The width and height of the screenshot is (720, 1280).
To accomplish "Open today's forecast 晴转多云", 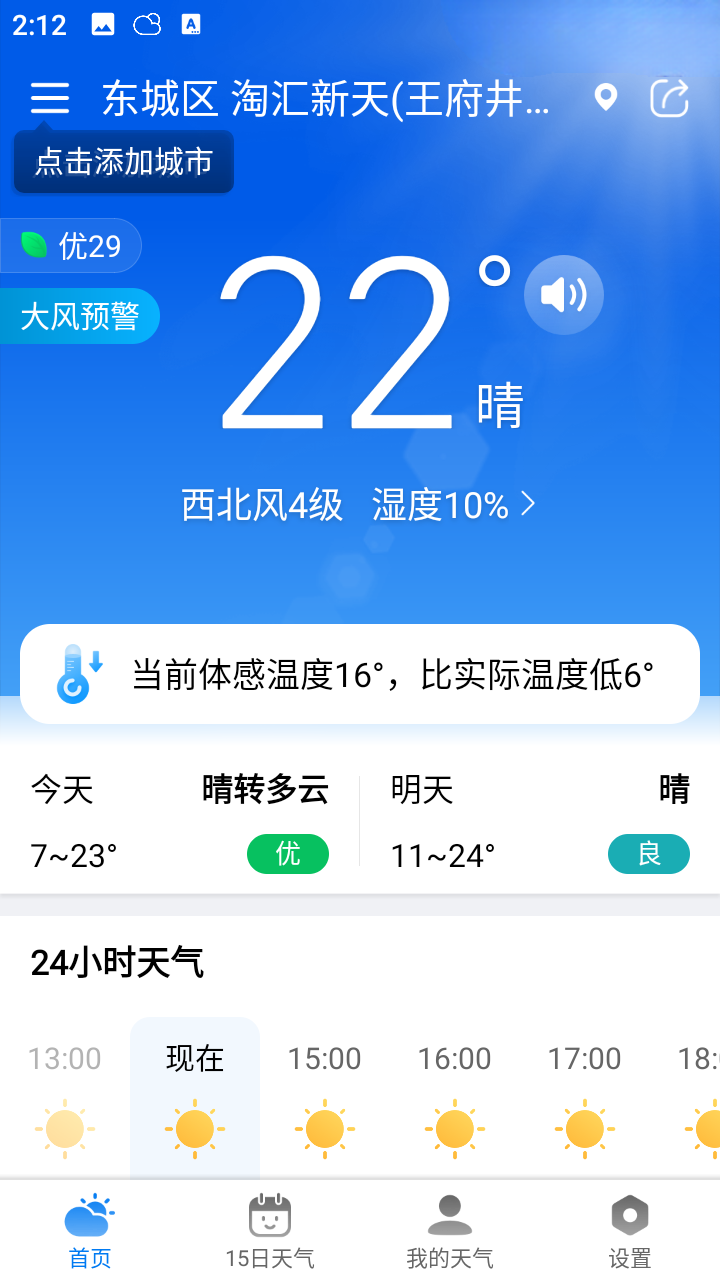I will pos(180,822).
